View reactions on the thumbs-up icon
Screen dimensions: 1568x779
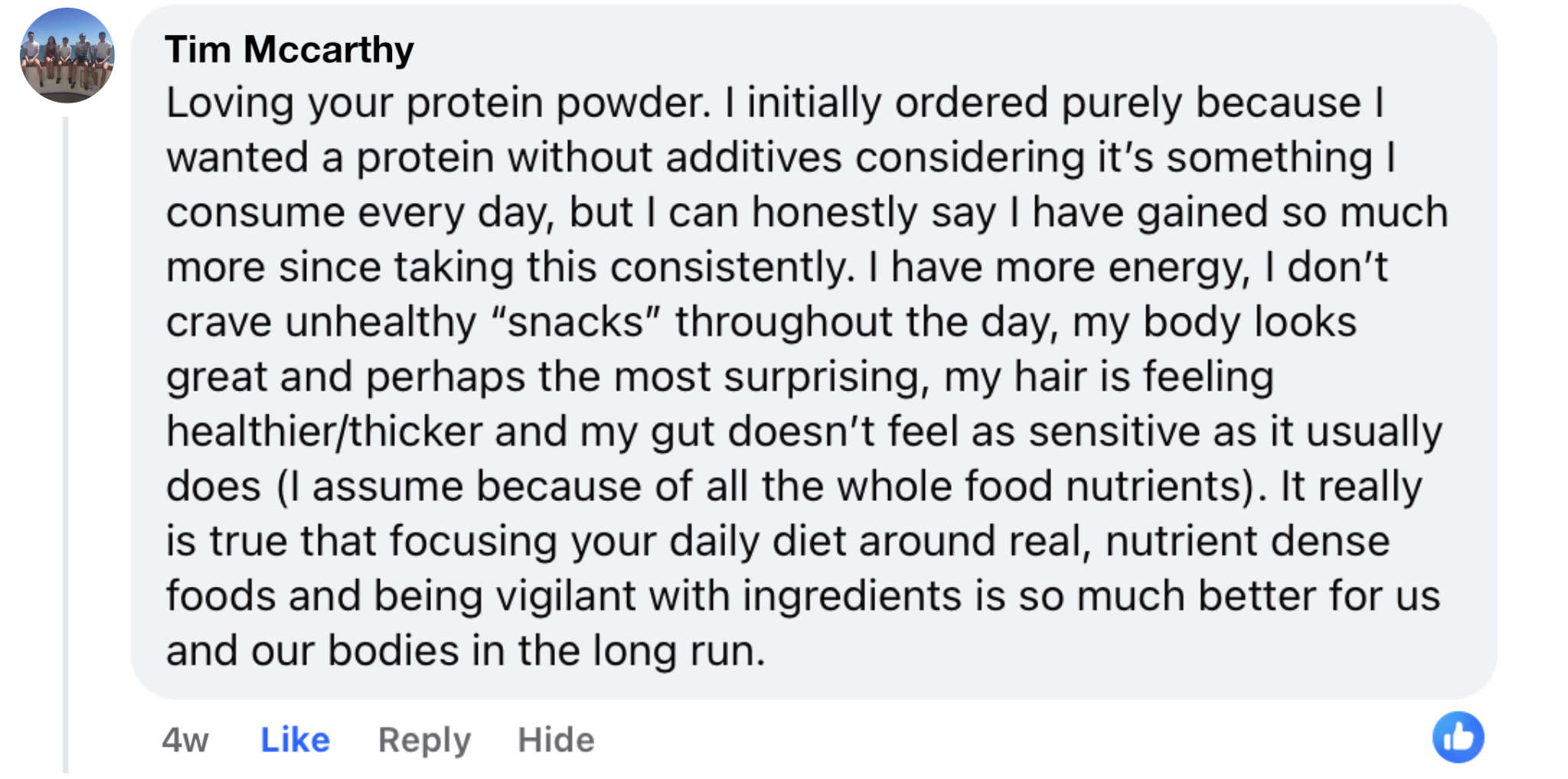click(1458, 738)
